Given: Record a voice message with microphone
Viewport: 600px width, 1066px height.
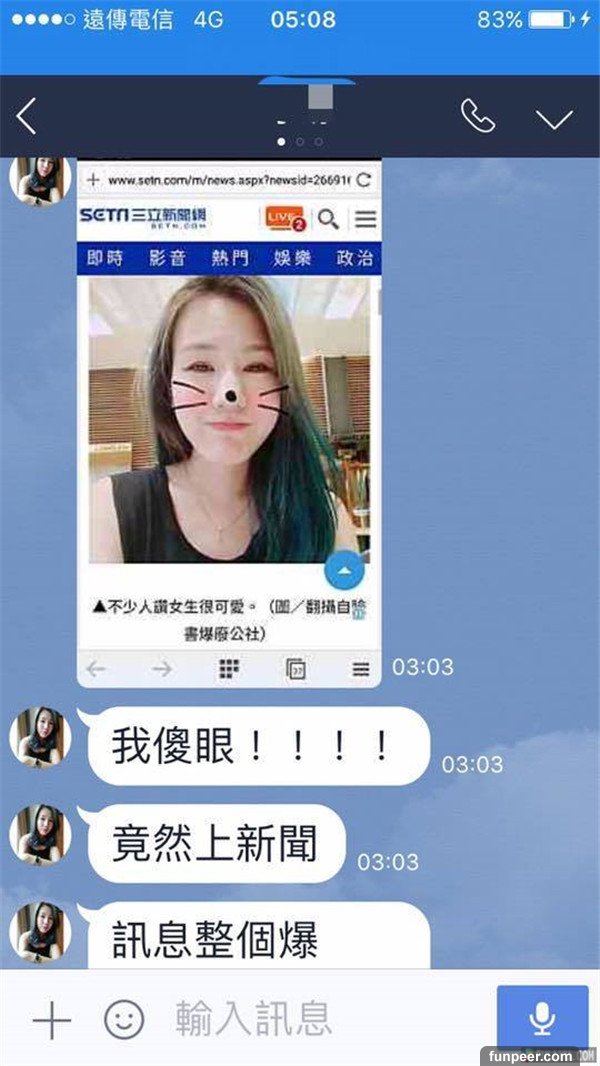Looking at the screenshot, I should pos(541,1018).
